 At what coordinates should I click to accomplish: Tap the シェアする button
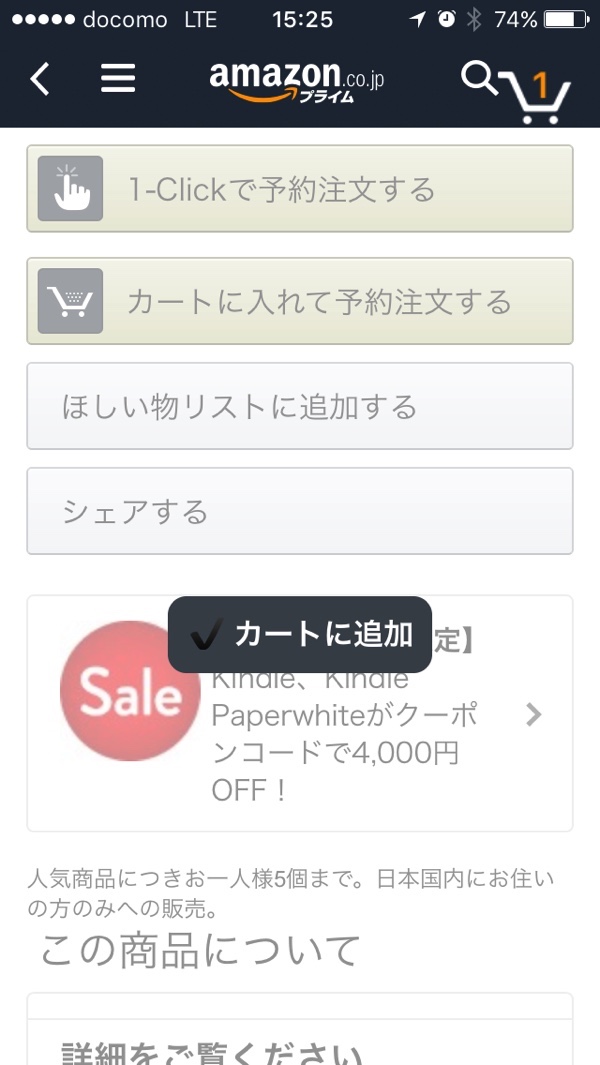(x=300, y=511)
